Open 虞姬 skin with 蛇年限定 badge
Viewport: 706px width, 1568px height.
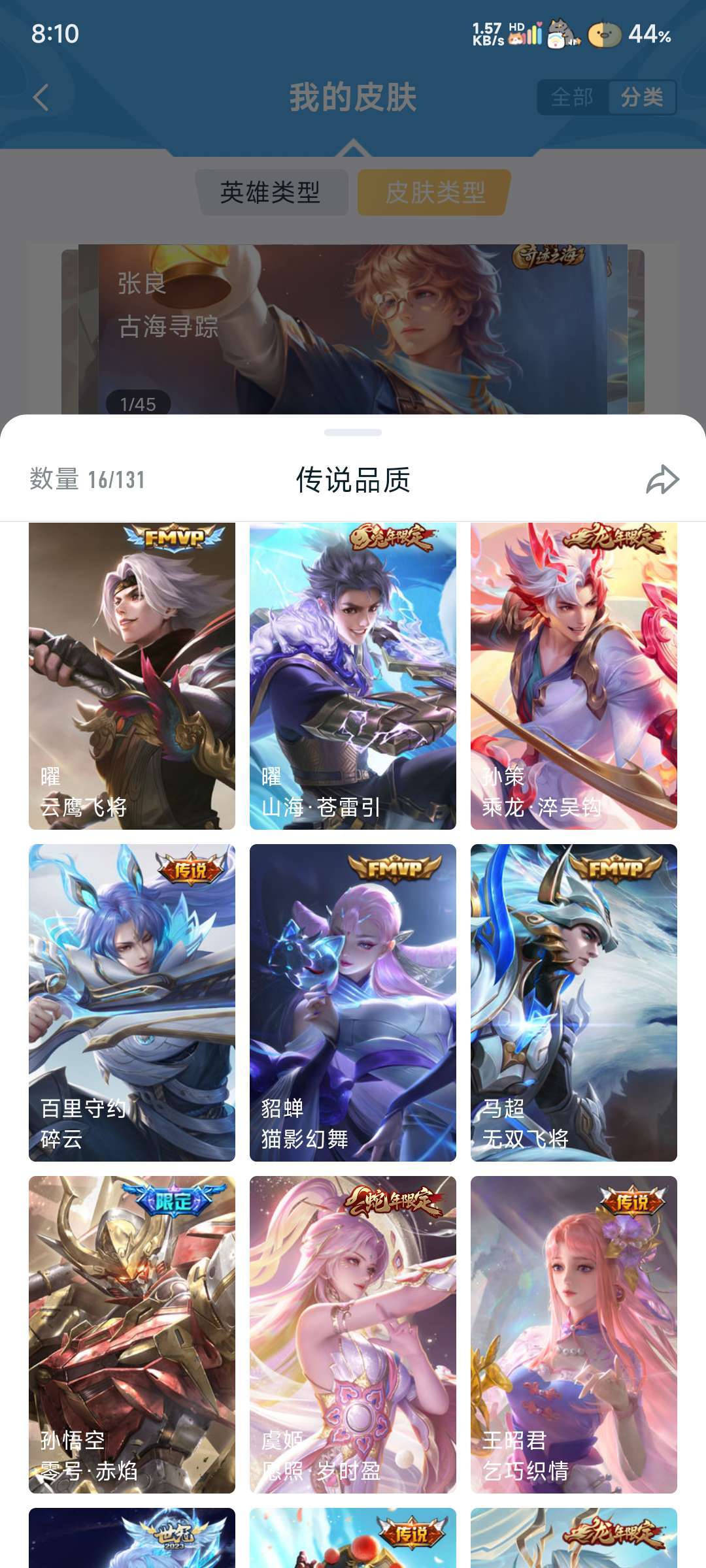click(x=353, y=1334)
